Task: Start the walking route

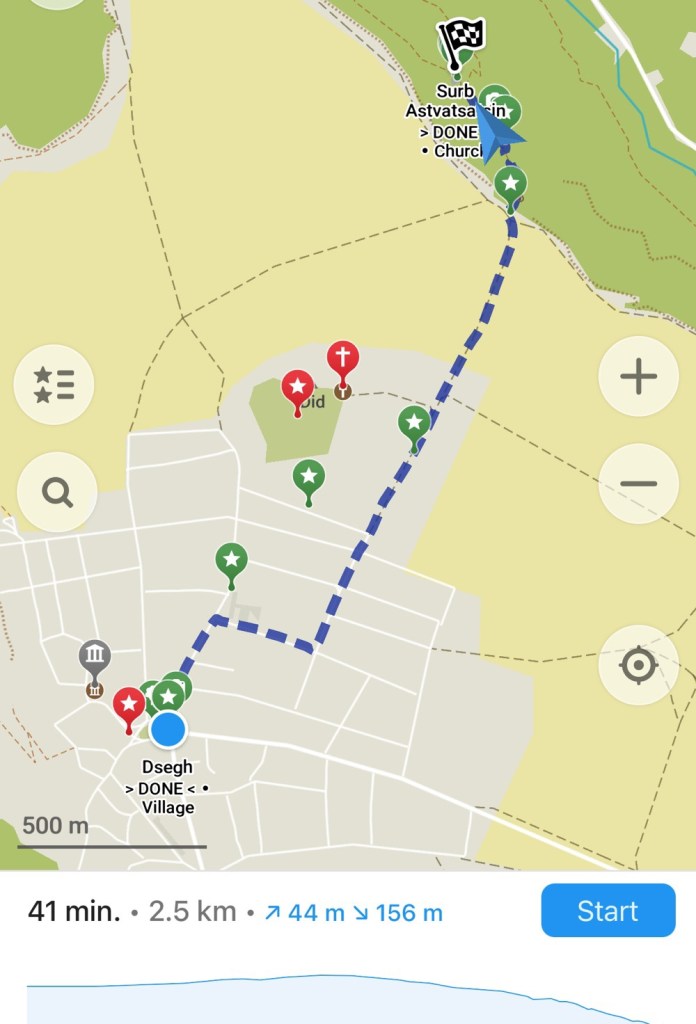Action: click(x=608, y=910)
